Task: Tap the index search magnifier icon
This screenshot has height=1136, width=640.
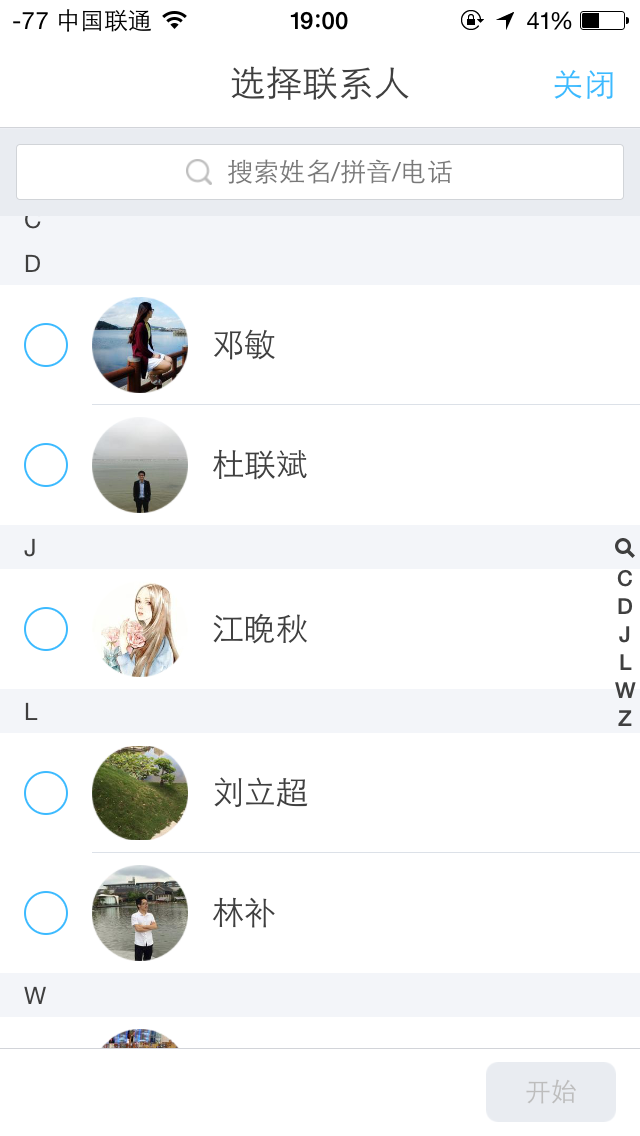Action: [x=625, y=548]
